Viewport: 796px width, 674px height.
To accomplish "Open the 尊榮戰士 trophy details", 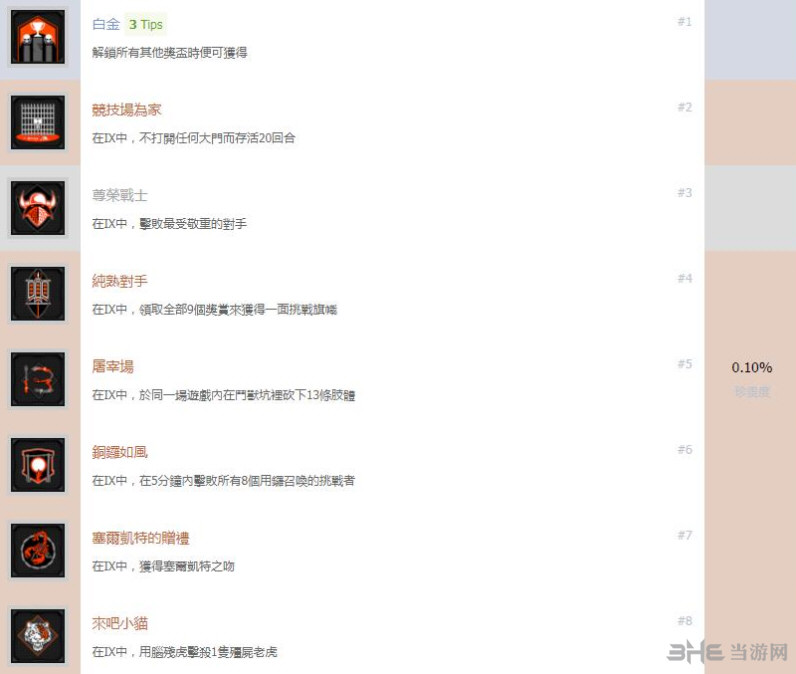I will (119, 195).
